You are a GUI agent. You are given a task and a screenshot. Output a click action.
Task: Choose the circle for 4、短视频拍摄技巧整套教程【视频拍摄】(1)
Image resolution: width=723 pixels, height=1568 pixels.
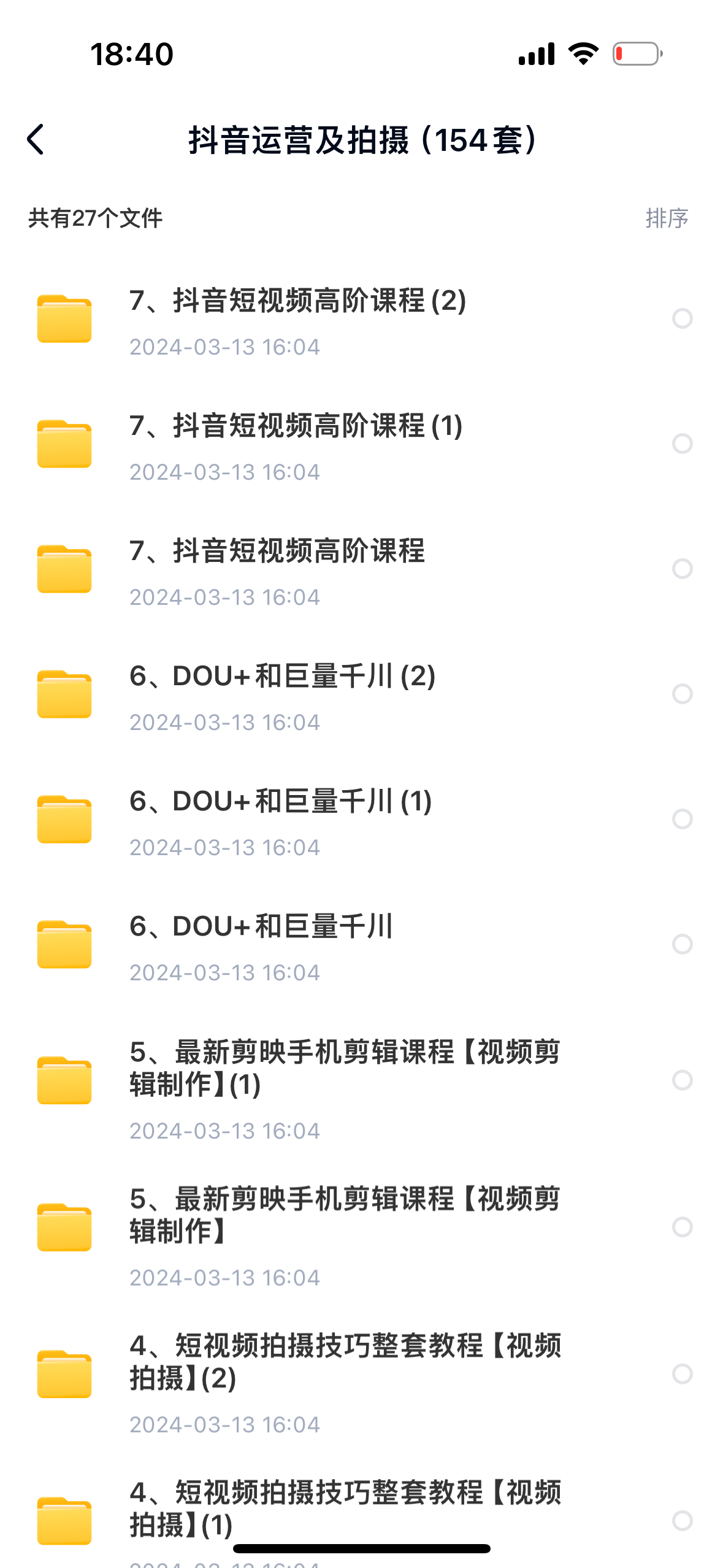pyautogui.click(x=682, y=1521)
